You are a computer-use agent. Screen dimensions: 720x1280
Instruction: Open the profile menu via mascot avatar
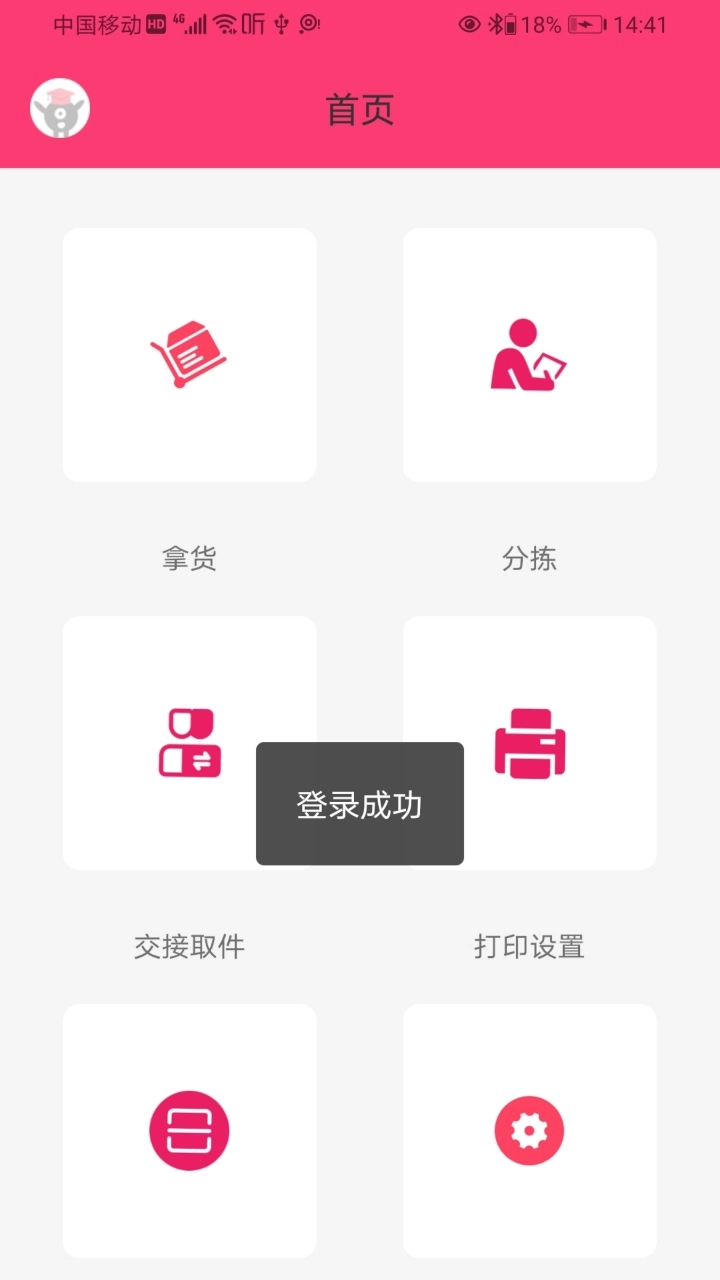pyautogui.click(x=62, y=107)
